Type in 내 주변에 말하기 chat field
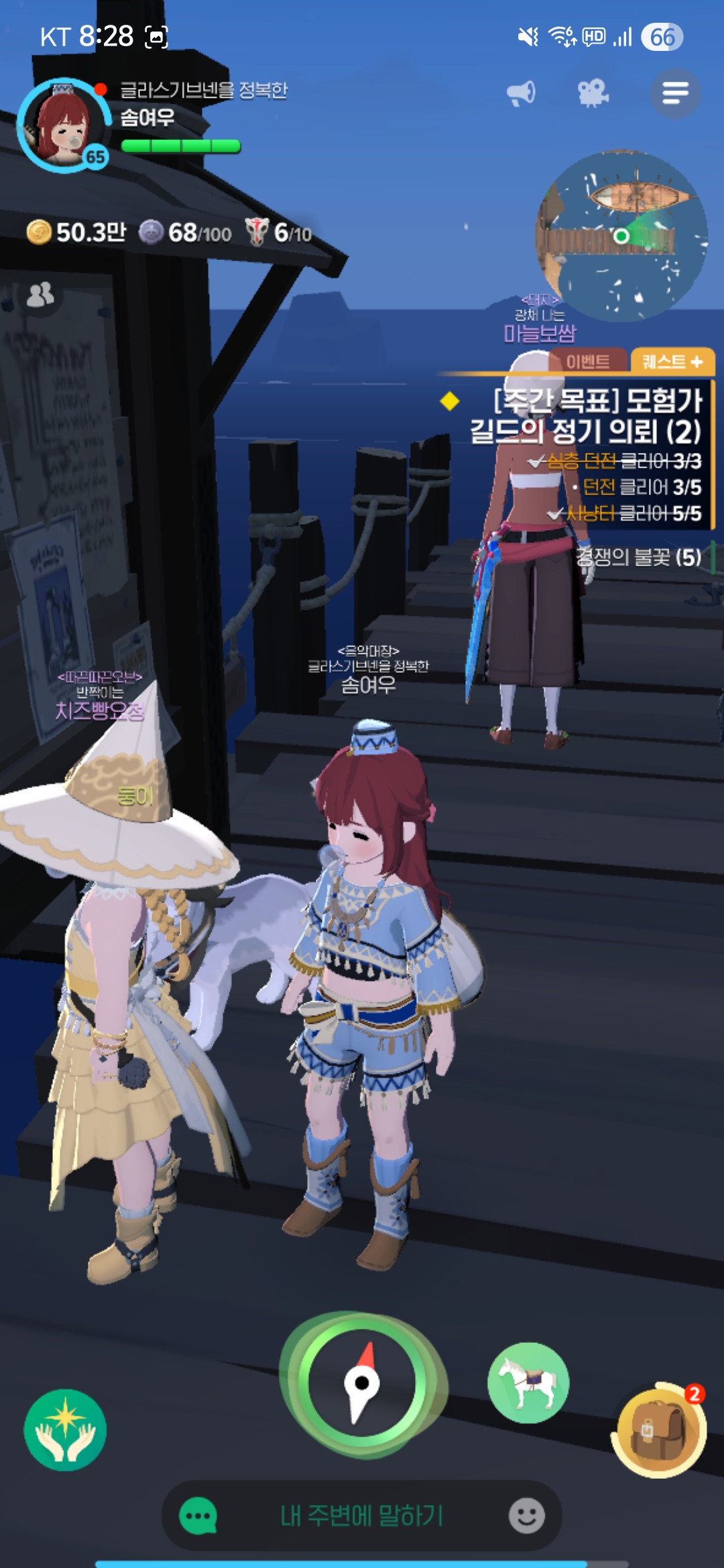Image resolution: width=724 pixels, height=1568 pixels. [362, 1516]
